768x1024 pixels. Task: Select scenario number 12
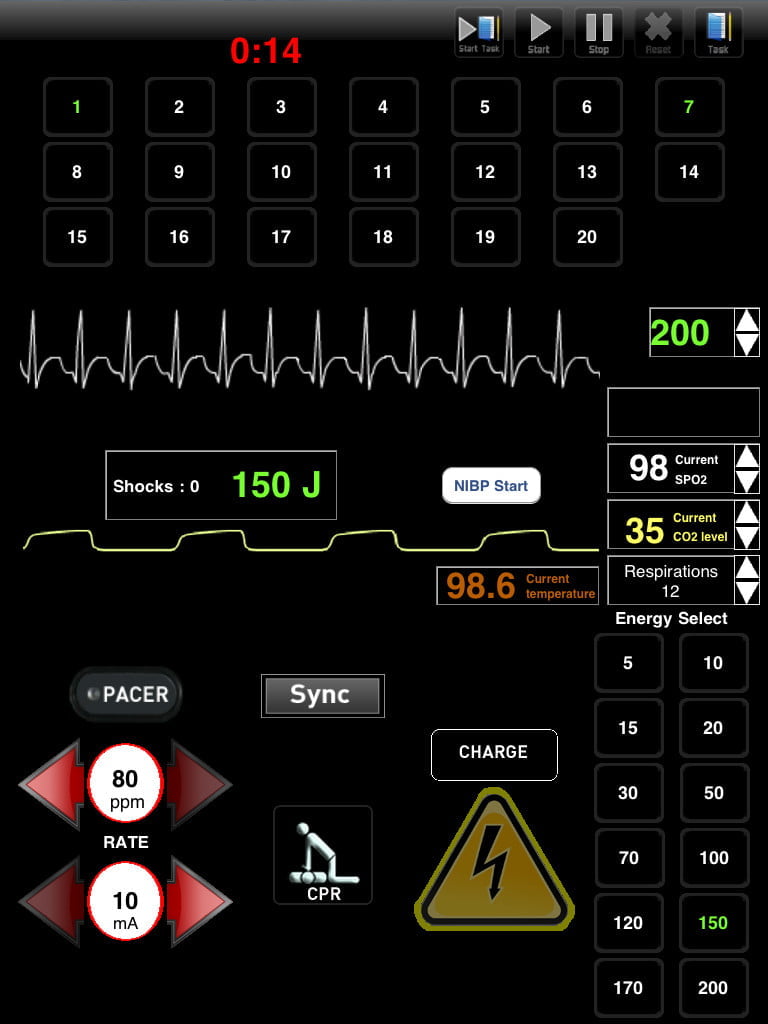pyautogui.click(x=485, y=172)
